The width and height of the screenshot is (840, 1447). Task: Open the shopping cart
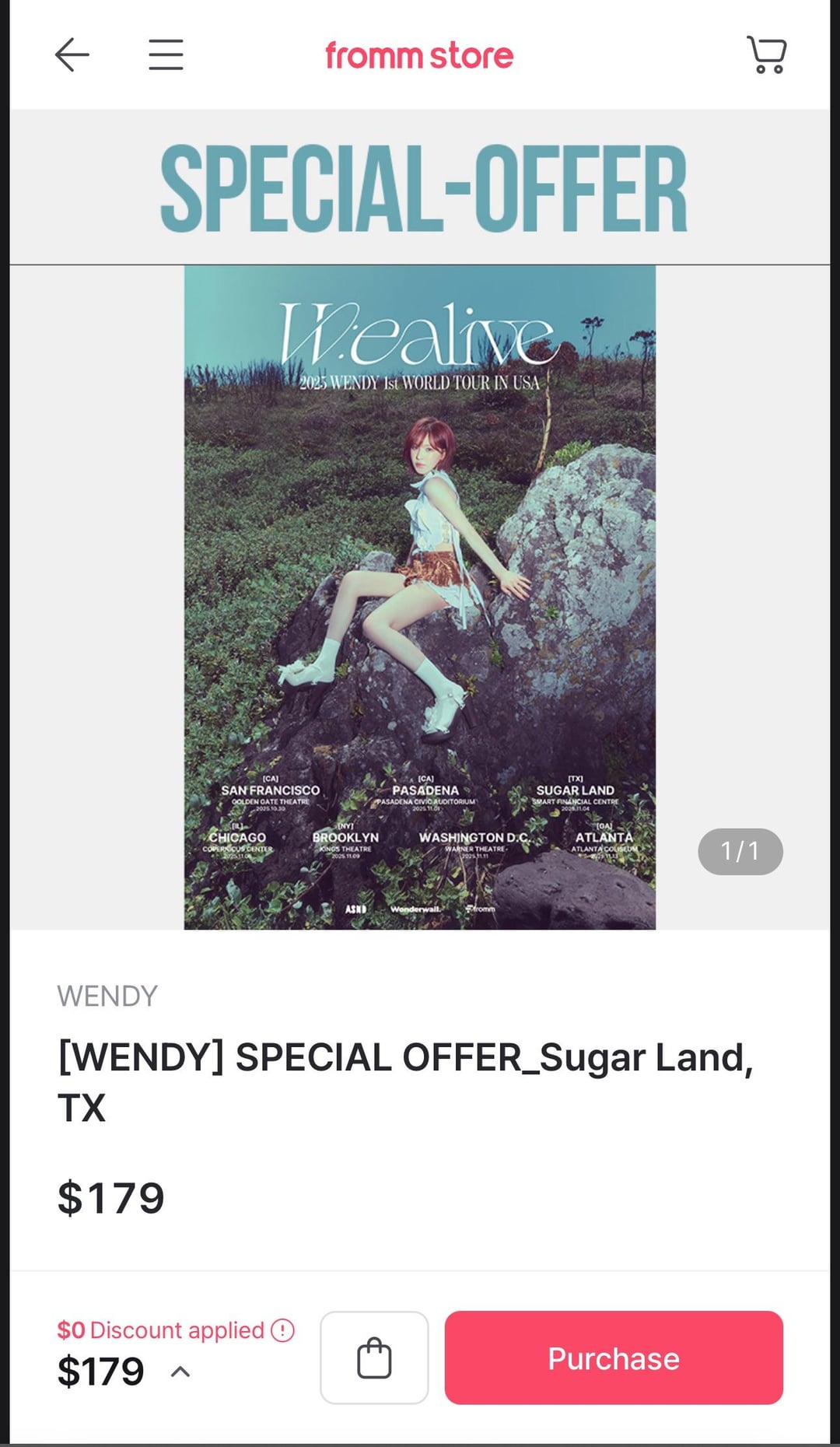pos(766,55)
